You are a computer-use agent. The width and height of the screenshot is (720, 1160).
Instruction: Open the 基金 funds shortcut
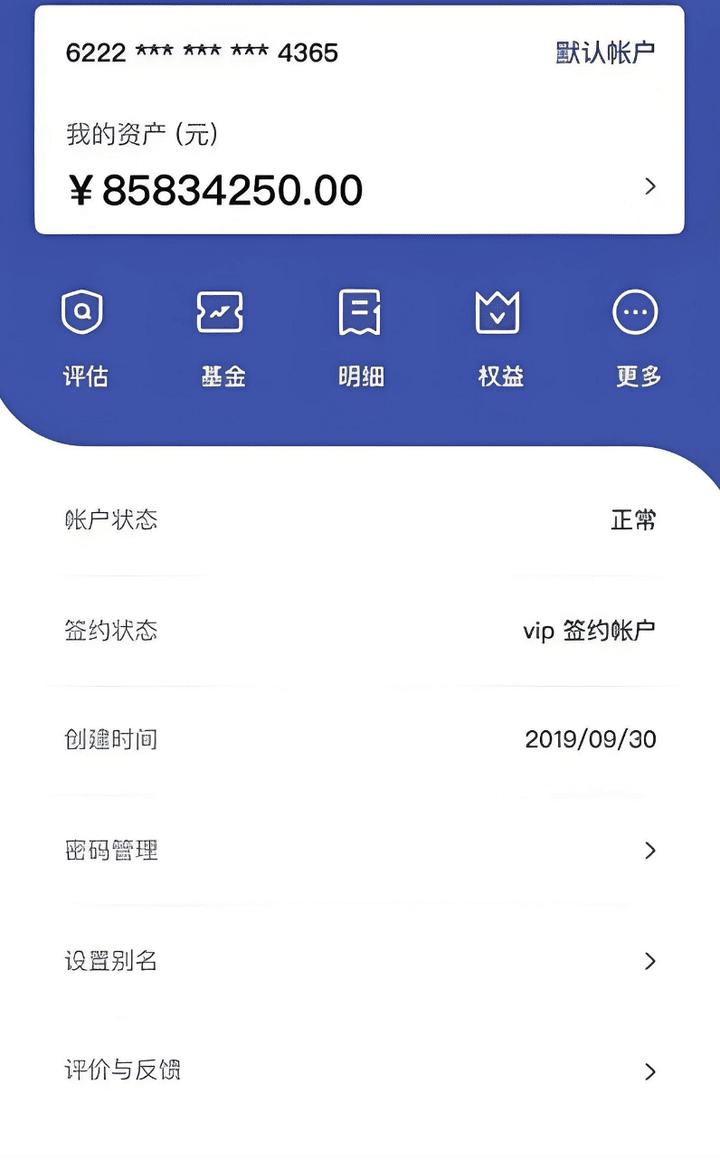click(x=222, y=337)
